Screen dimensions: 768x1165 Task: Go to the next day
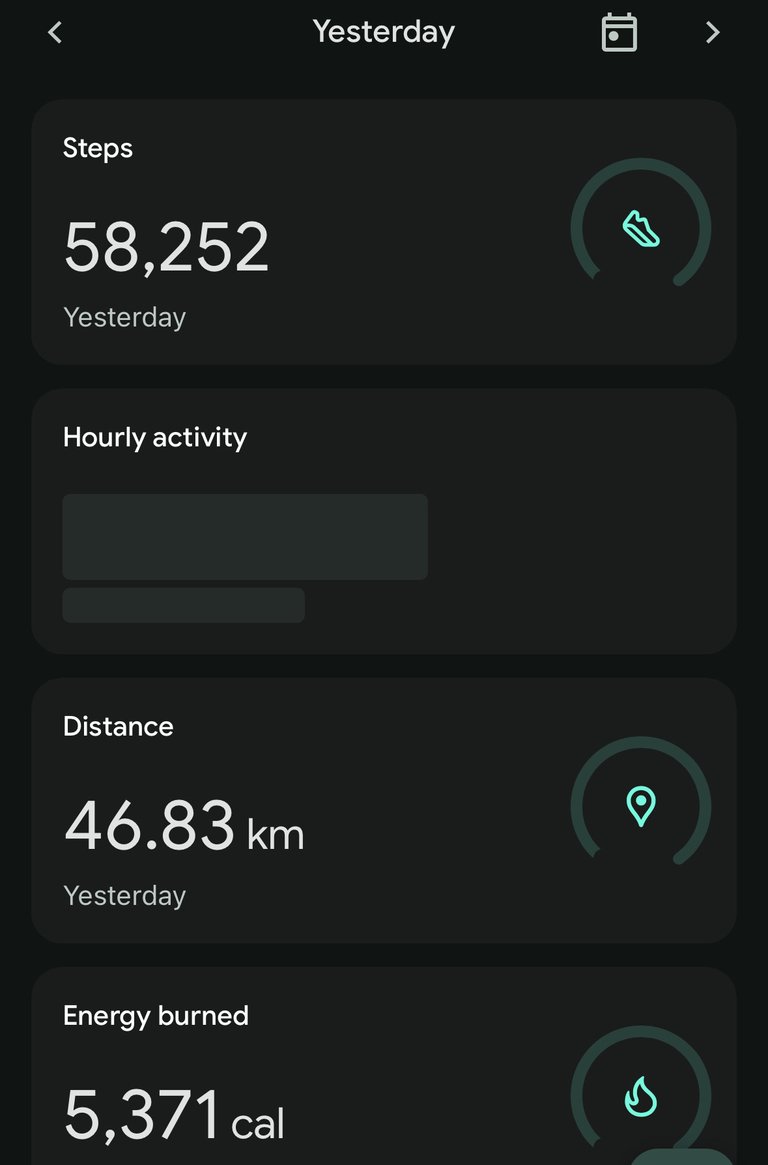pyautogui.click(x=712, y=33)
